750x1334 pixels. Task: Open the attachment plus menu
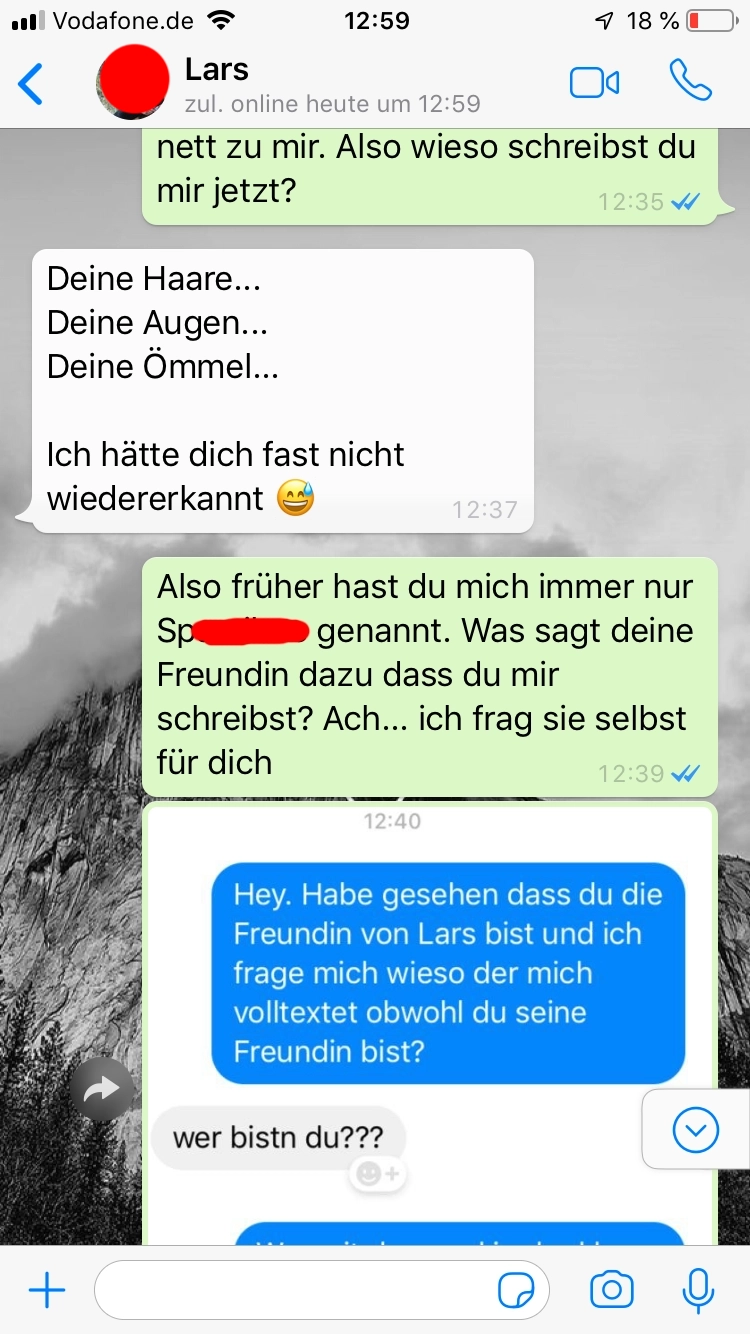coord(47,1290)
